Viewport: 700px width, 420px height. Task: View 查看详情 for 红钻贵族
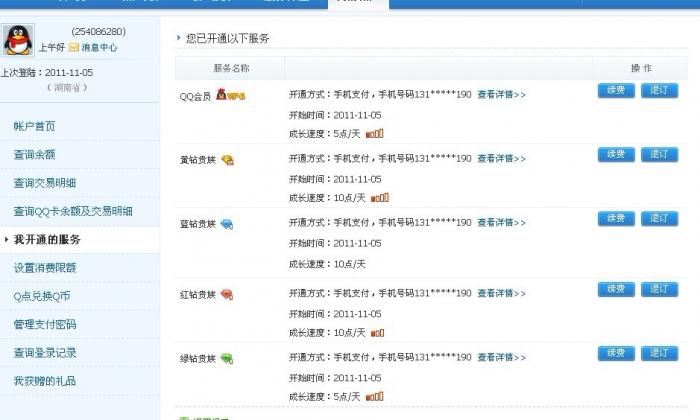(x=501, y=293)
